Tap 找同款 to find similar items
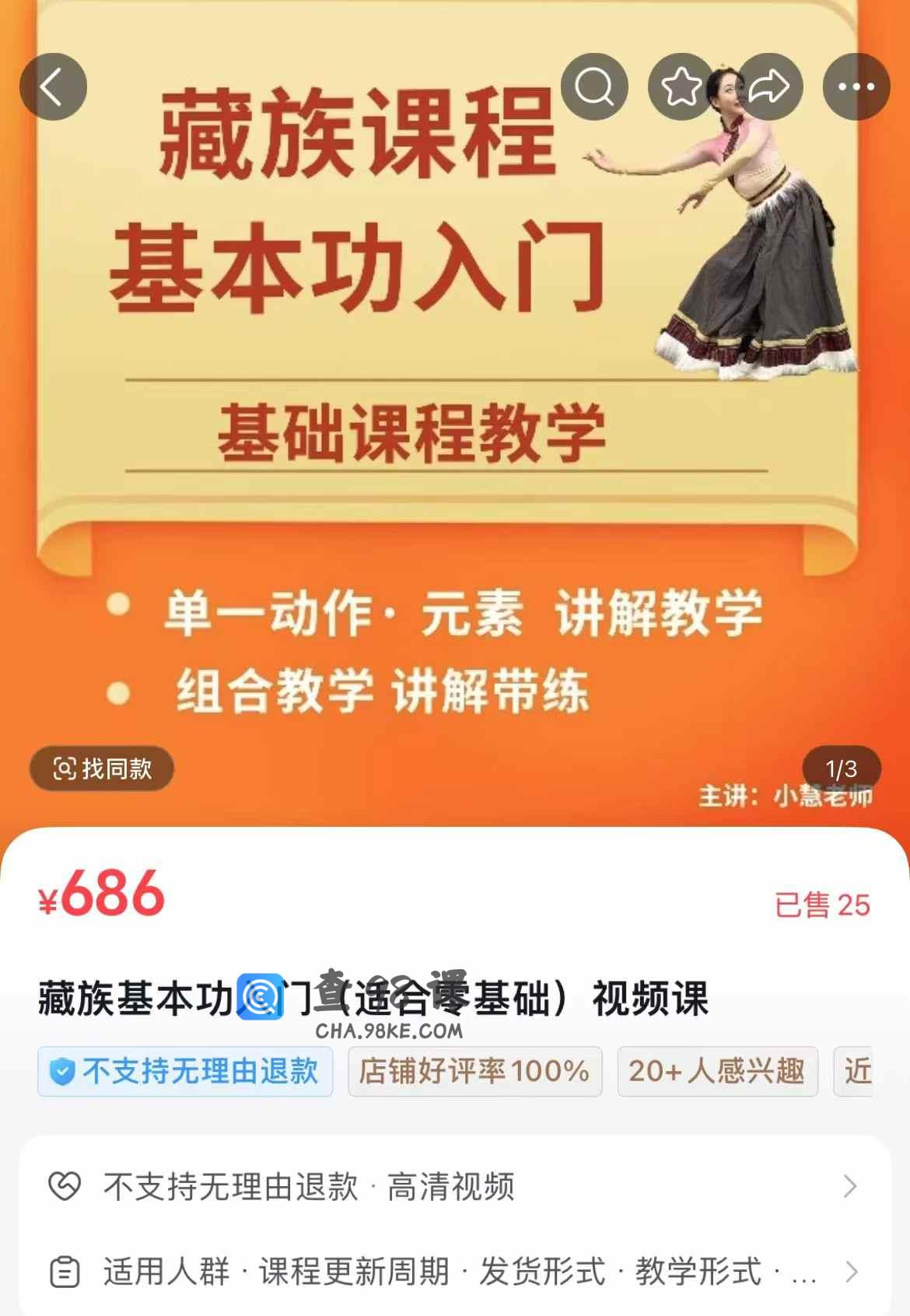The width and height of the screenshot is (910, 1316). pyautogui.click(x=102, y=768)
